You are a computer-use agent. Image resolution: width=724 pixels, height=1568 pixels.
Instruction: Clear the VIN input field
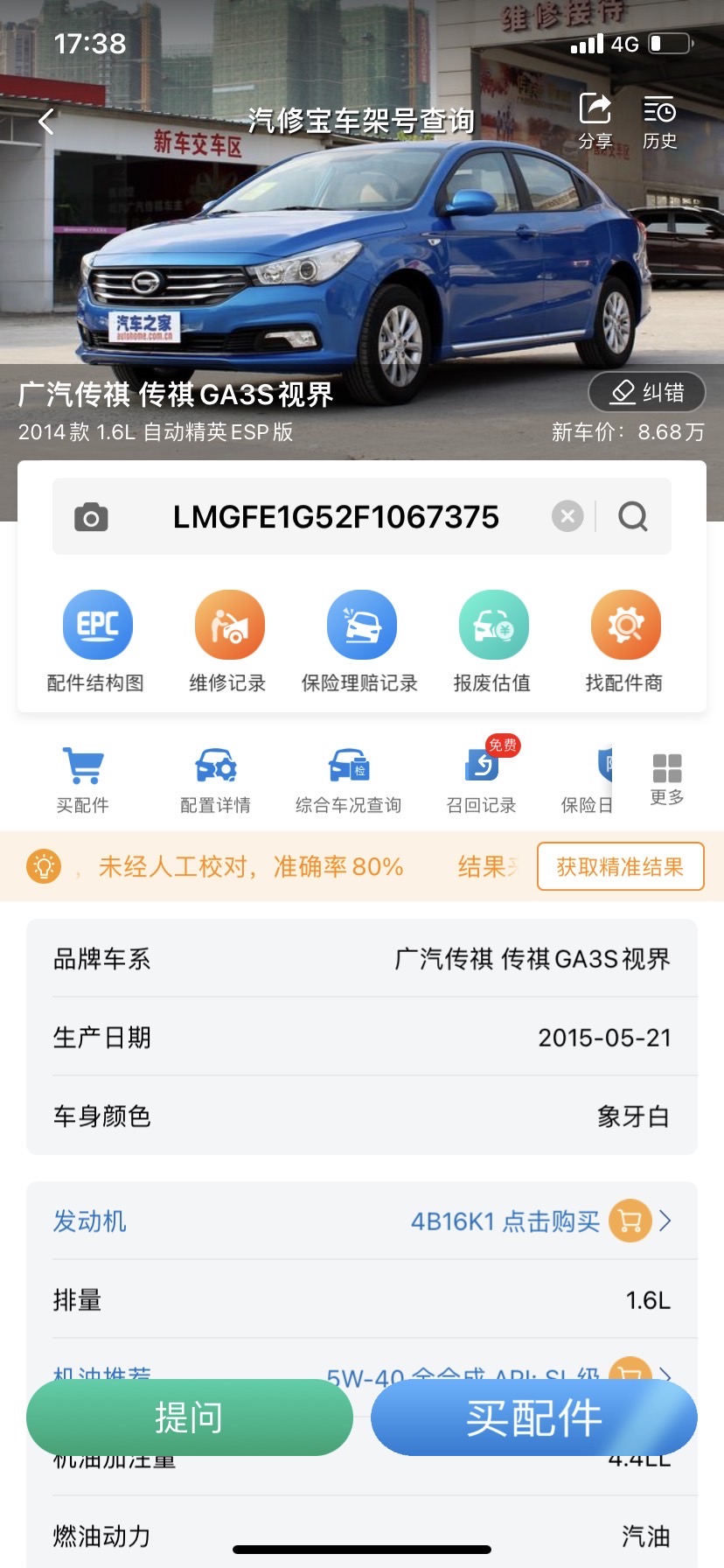tap(567, 516)
